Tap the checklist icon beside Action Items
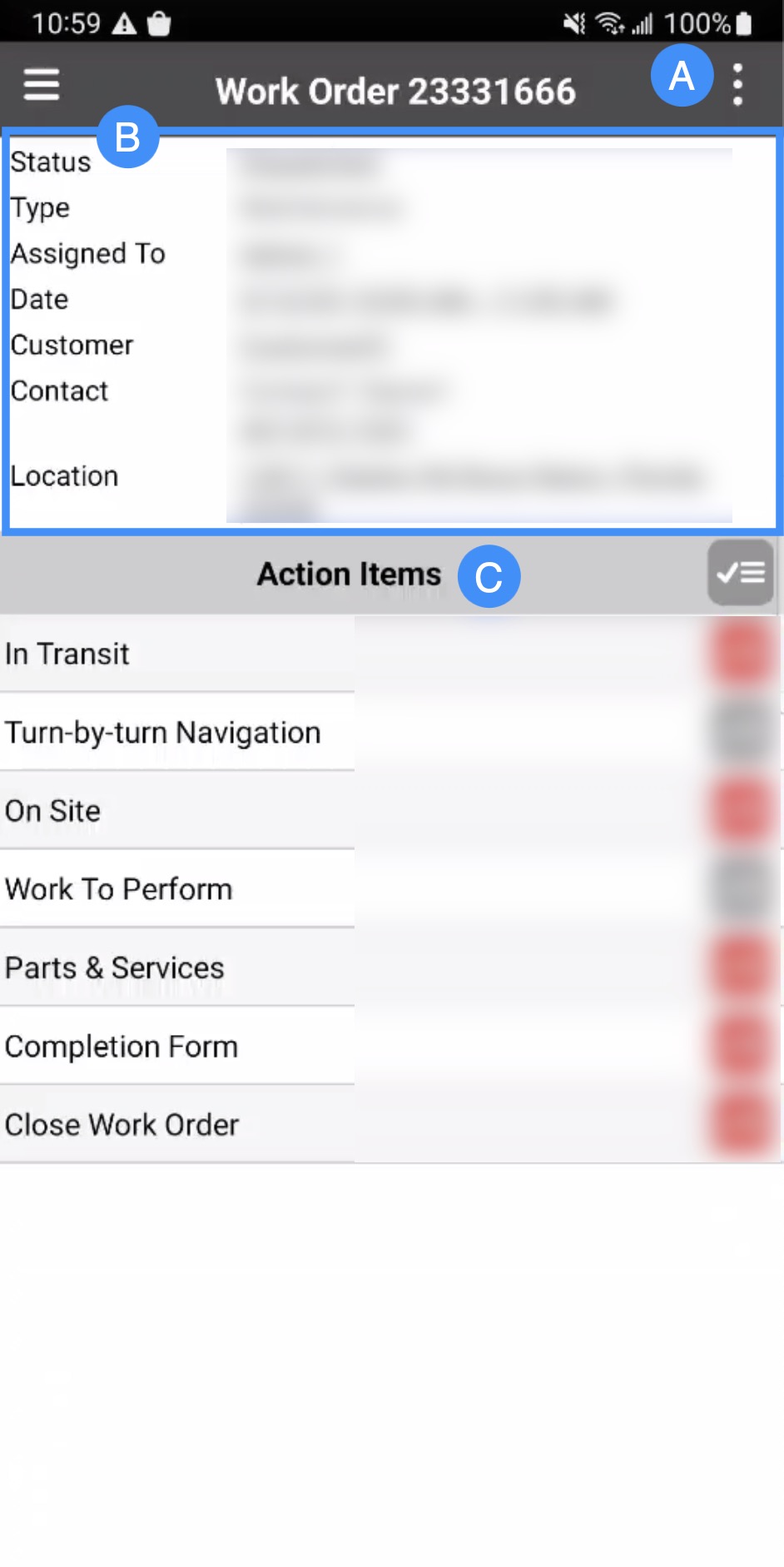This screenshot has height=1567, width=784. (x=740, y=573)
